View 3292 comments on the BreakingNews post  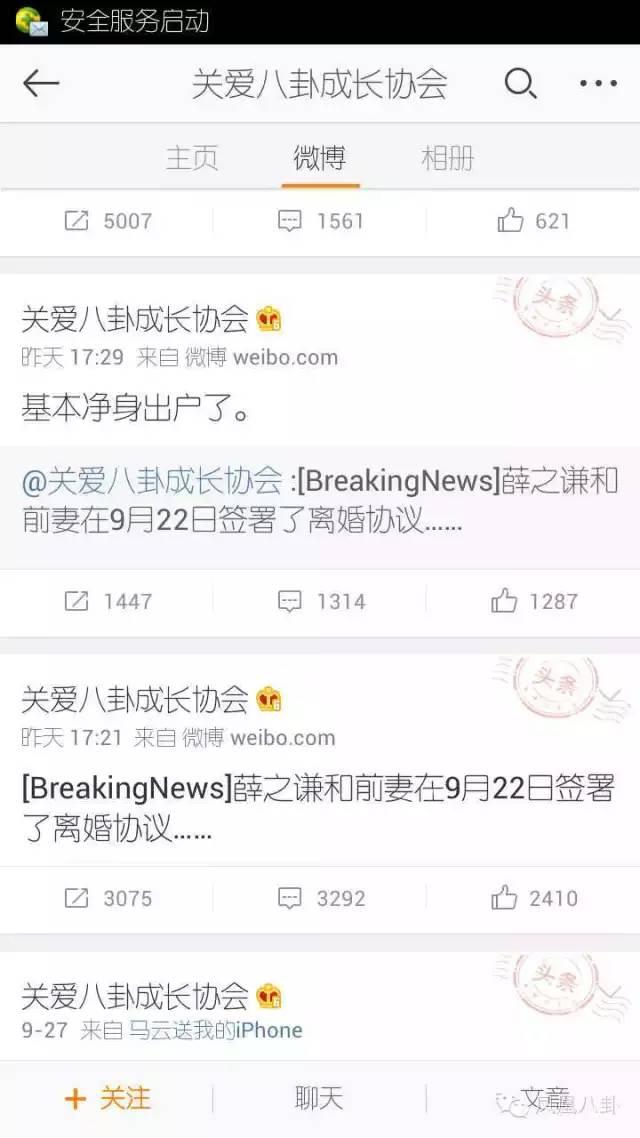pos(320,898)
